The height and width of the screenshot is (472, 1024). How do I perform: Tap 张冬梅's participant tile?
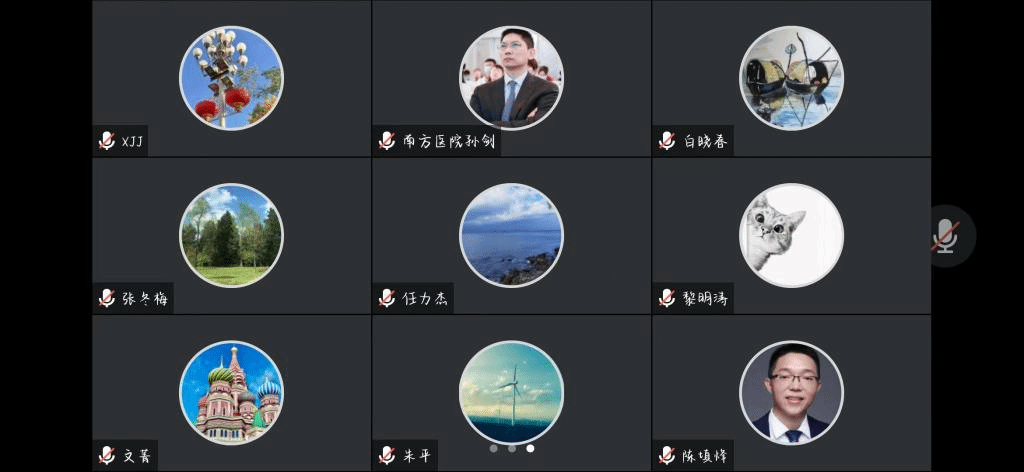[x=231, y=235]
